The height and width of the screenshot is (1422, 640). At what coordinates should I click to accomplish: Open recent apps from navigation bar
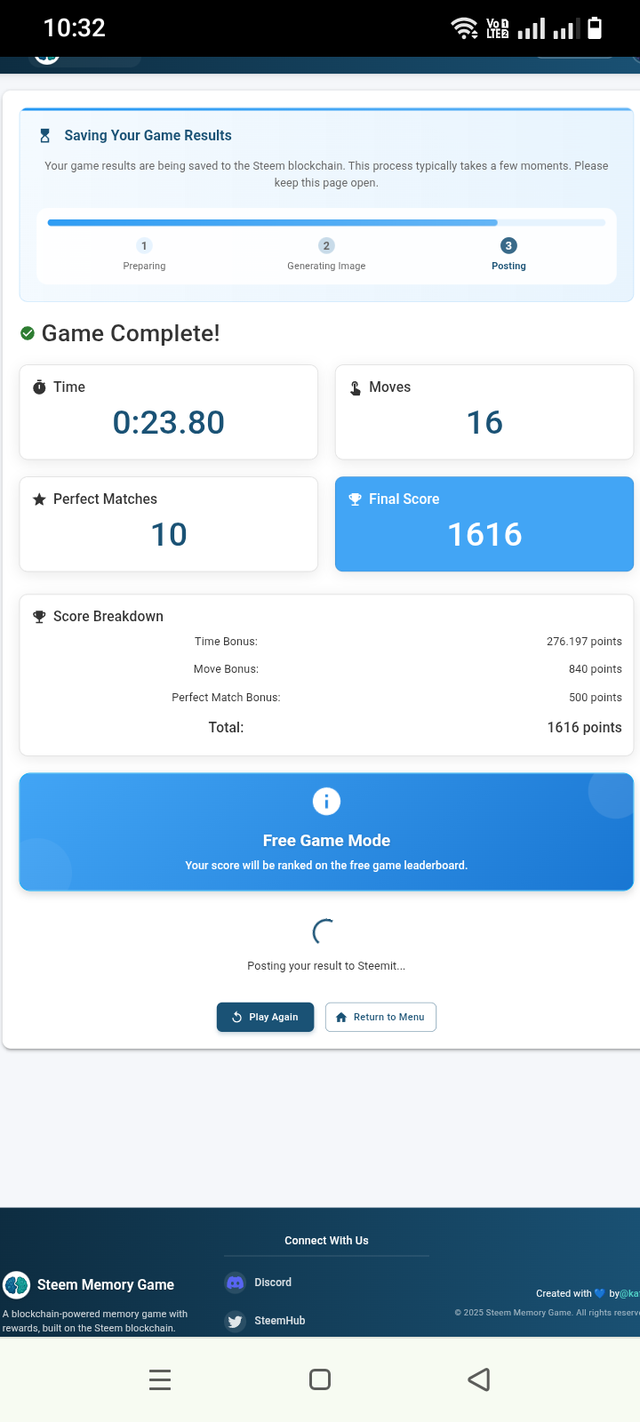pyautogui.click(x=160, y=1380)
